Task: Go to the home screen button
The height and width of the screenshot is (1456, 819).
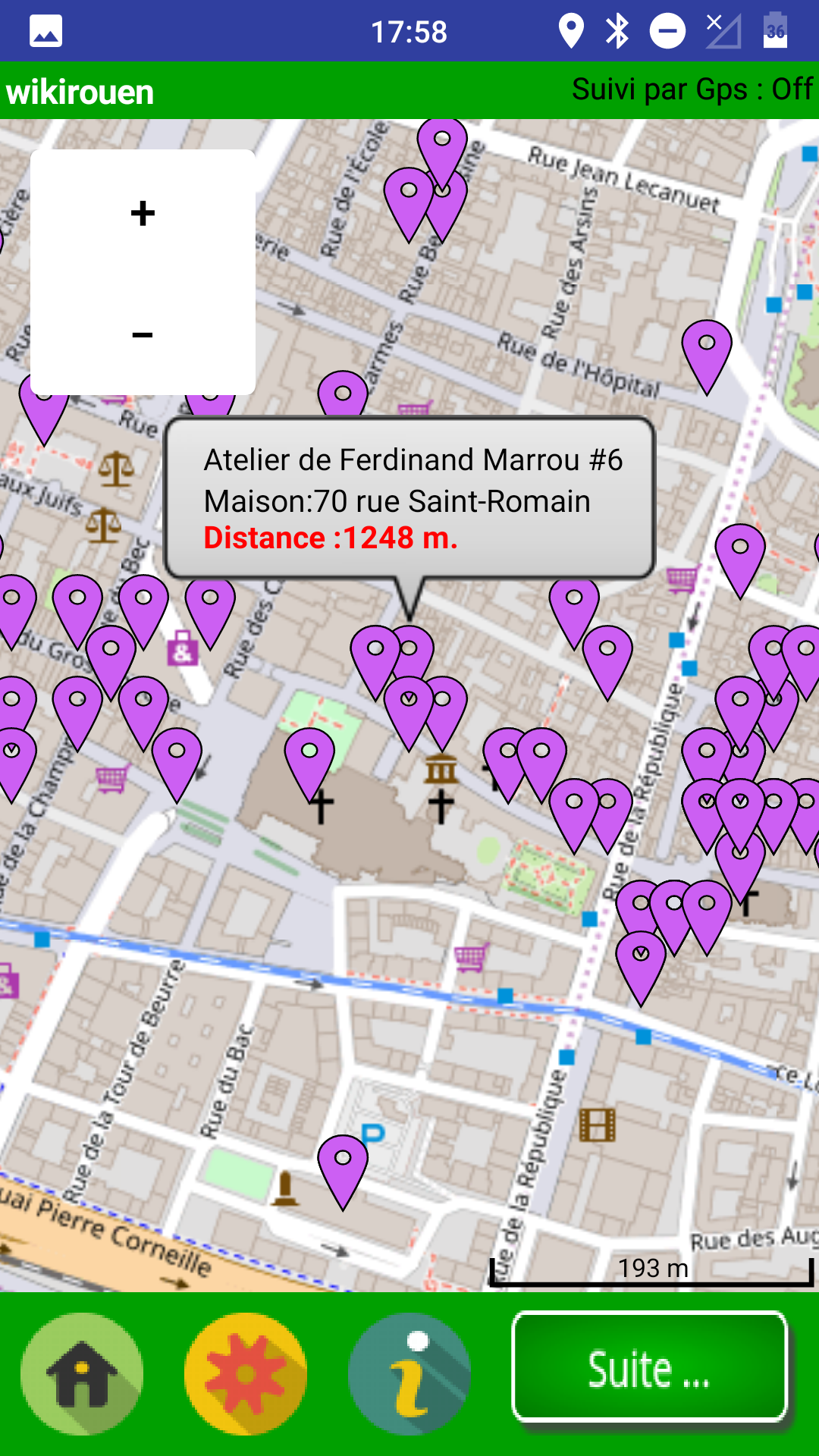Action: pos(82,1374)
